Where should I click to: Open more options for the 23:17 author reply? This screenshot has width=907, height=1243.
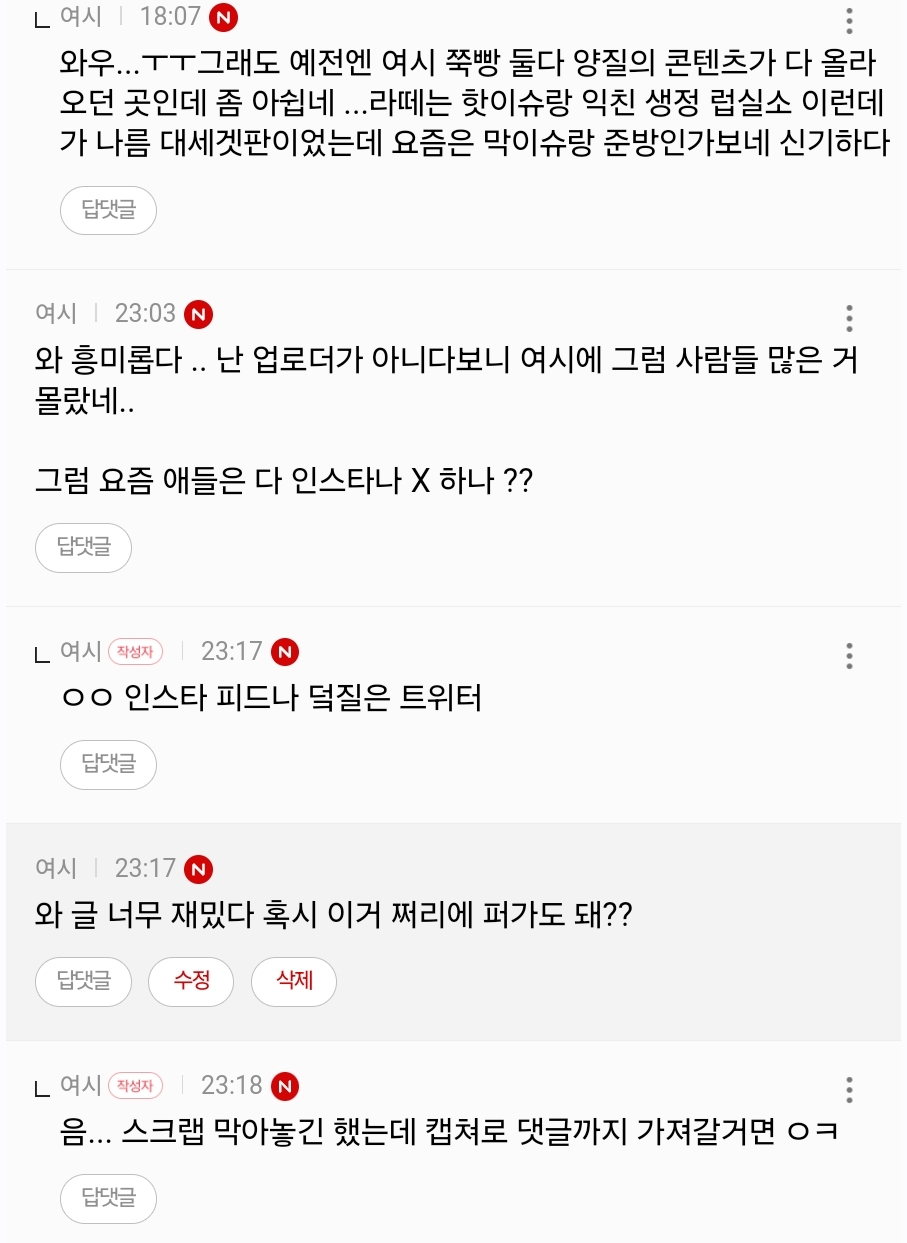pos(849,656)
